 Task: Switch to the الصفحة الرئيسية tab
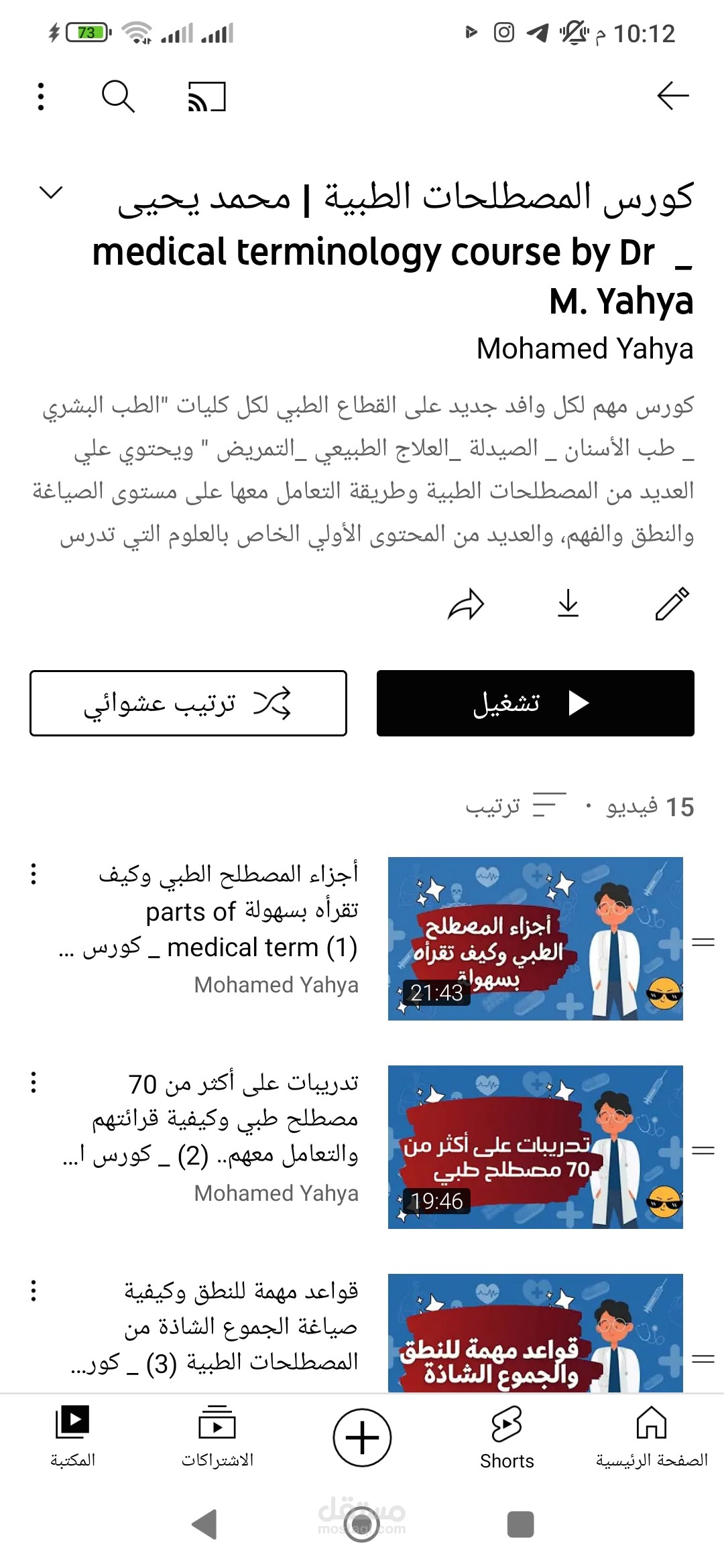(652, 1437)
